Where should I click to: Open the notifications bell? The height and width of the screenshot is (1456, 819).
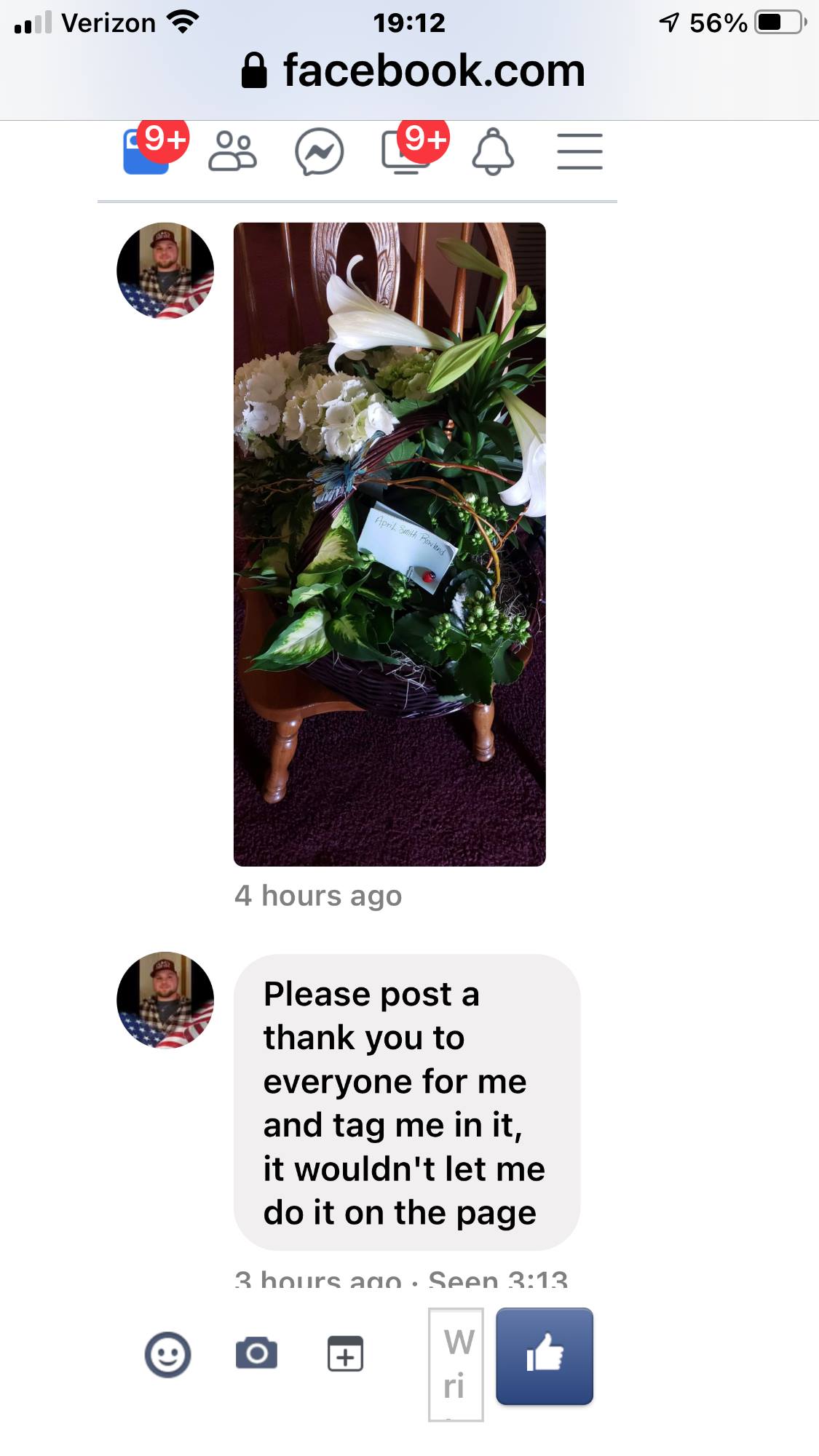pyautogui.click(x=493, y=151)
